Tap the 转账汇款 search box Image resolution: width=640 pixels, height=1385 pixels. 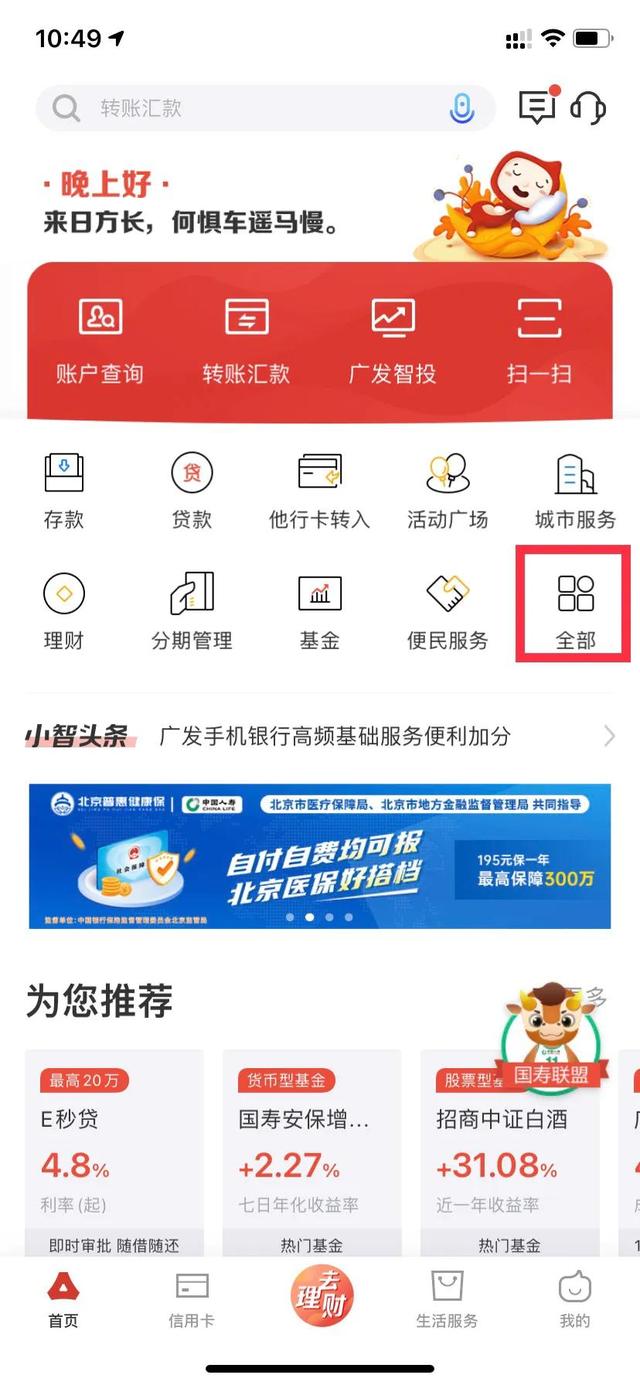point(250,108)
